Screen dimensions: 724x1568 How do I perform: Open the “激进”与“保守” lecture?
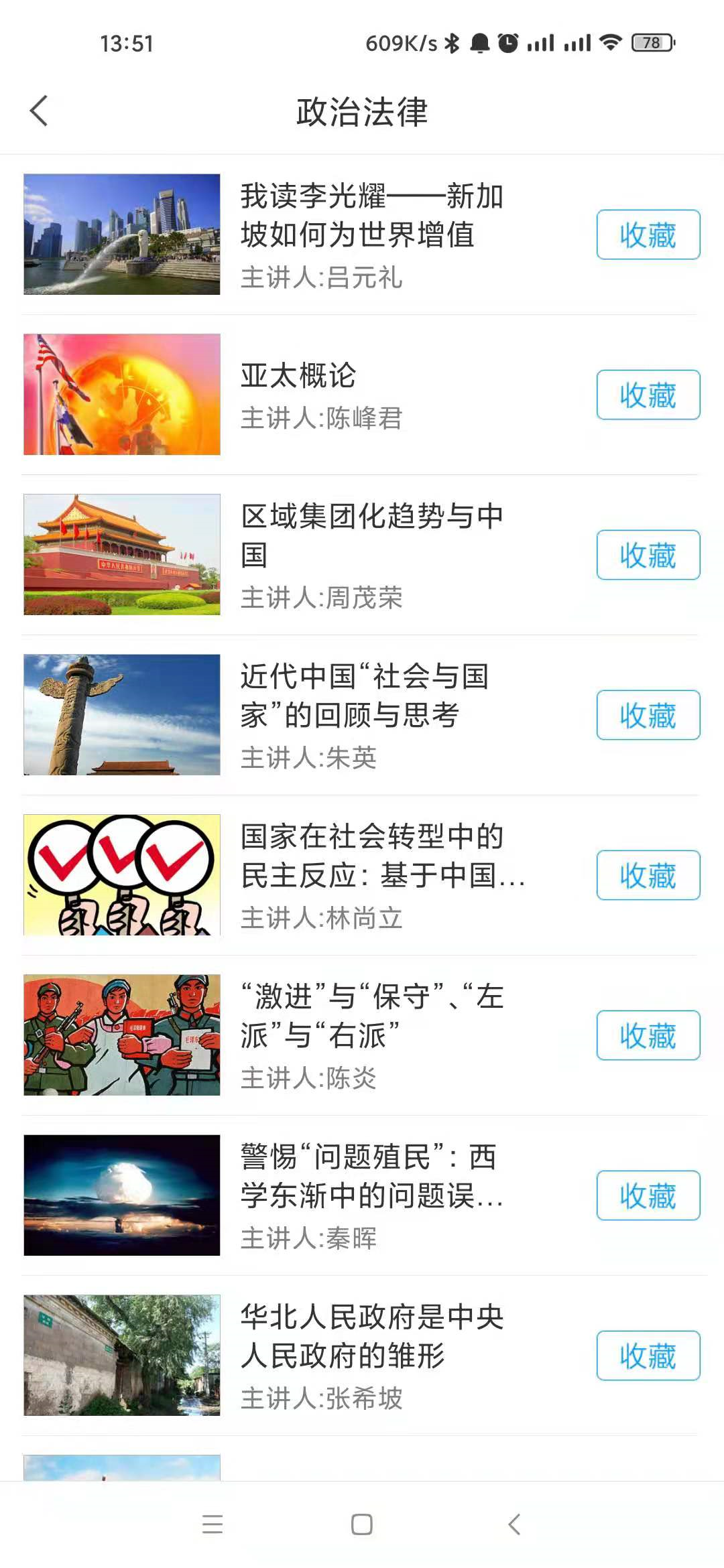[371, 1016]
